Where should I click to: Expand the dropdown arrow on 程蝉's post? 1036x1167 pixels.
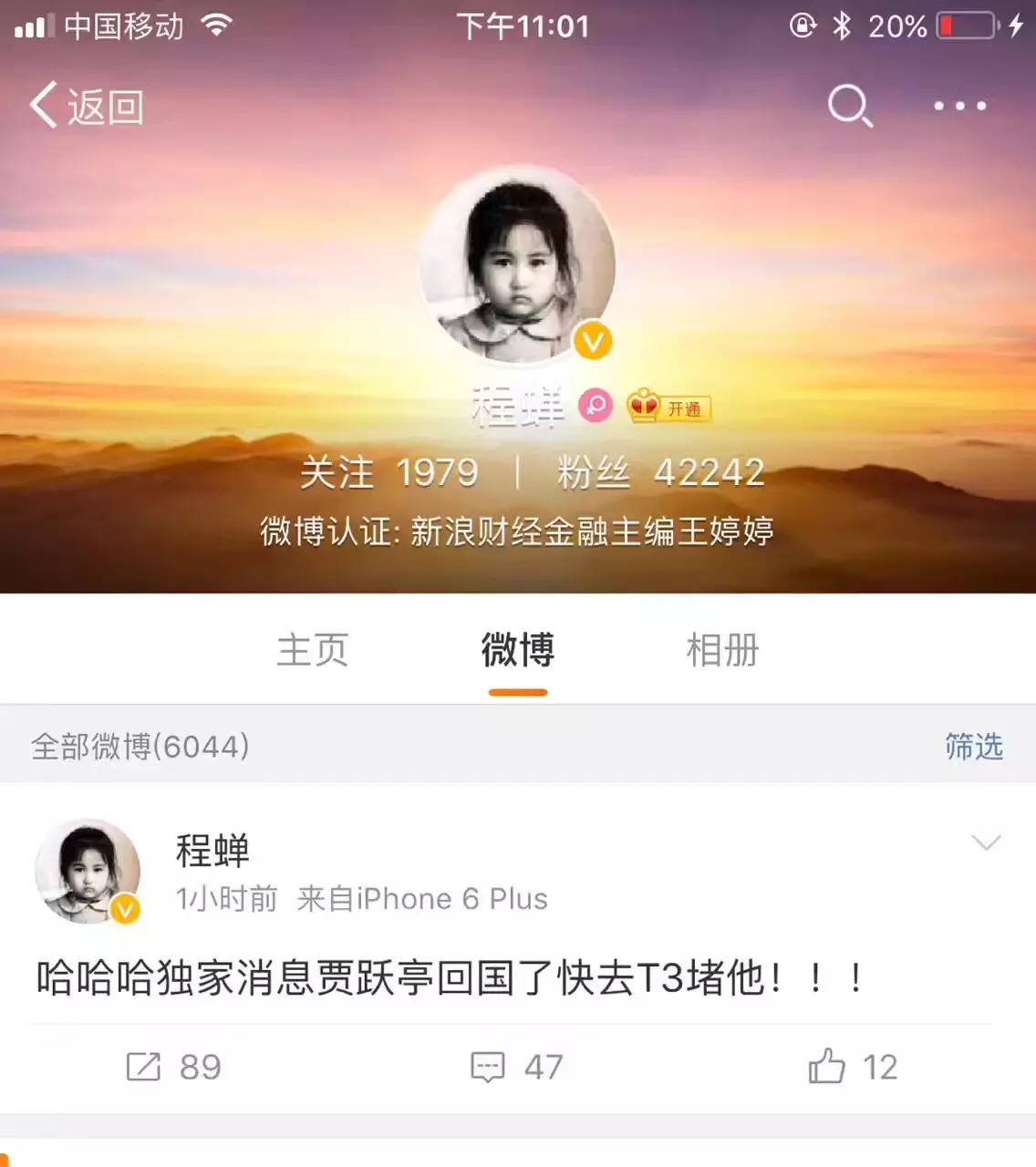pyautogui.click(x=986, y=842)
